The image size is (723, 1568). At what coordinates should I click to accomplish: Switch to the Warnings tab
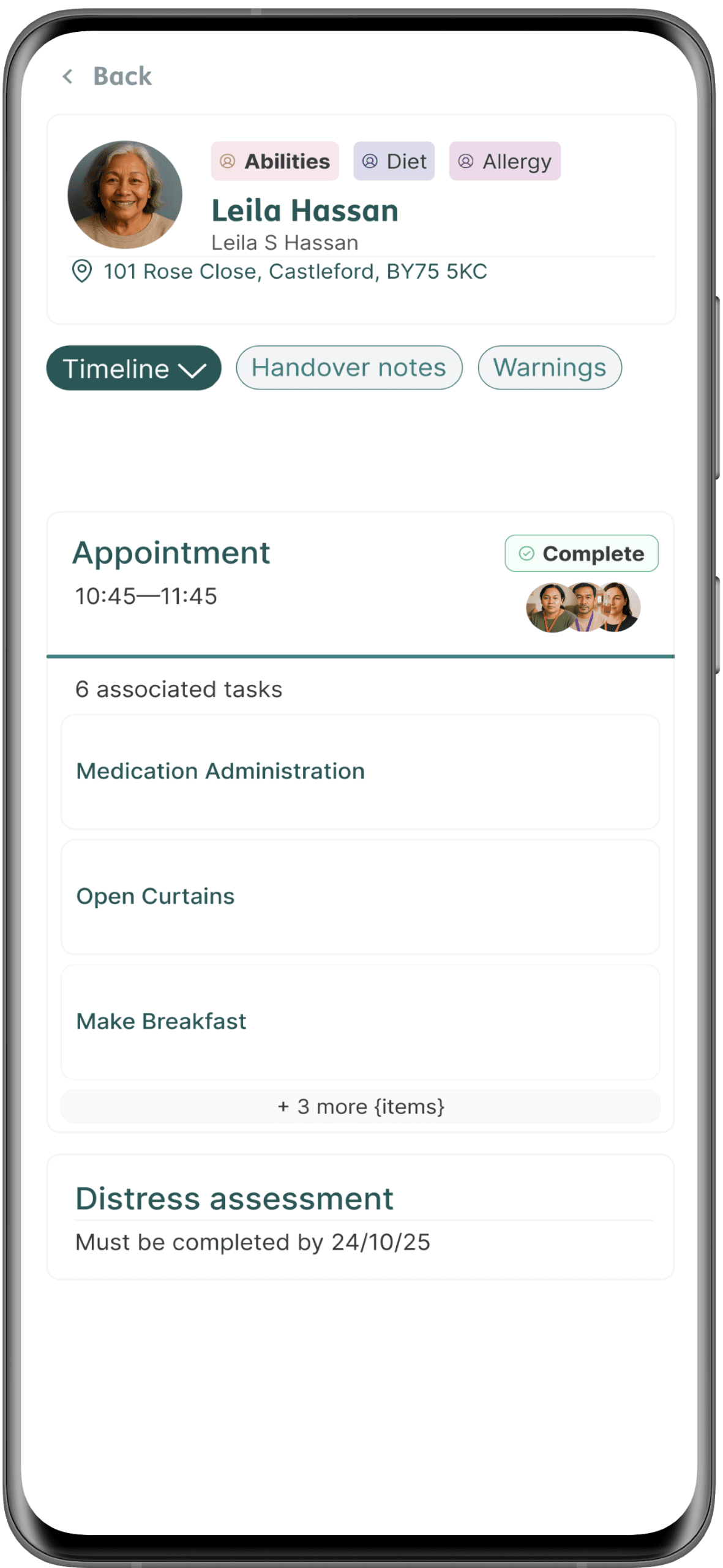coord(549,367)
